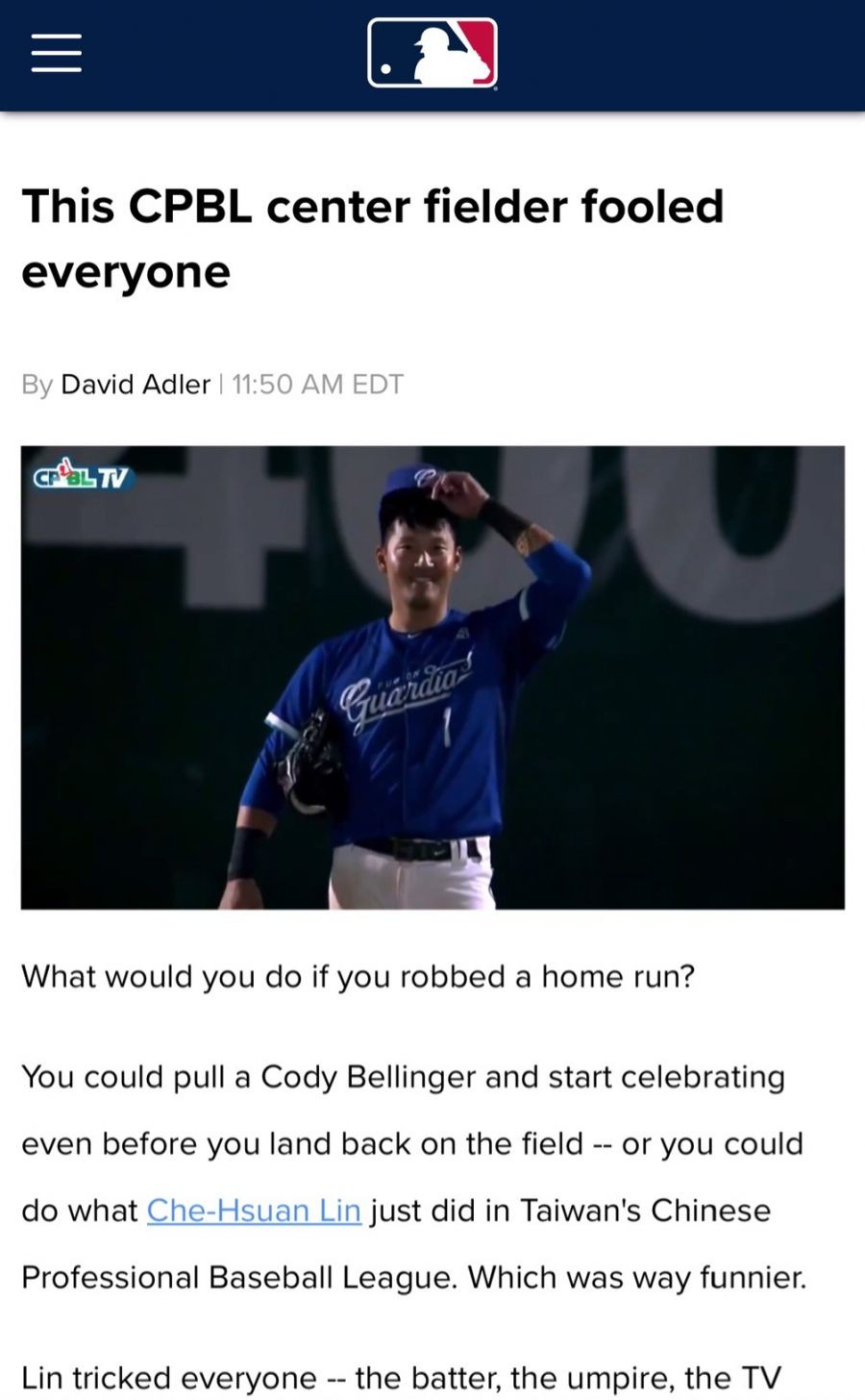Open the Che-Hsuan Lin link
The image size is (865, 1400).
pyautogui.click(x=254, y=1210)
